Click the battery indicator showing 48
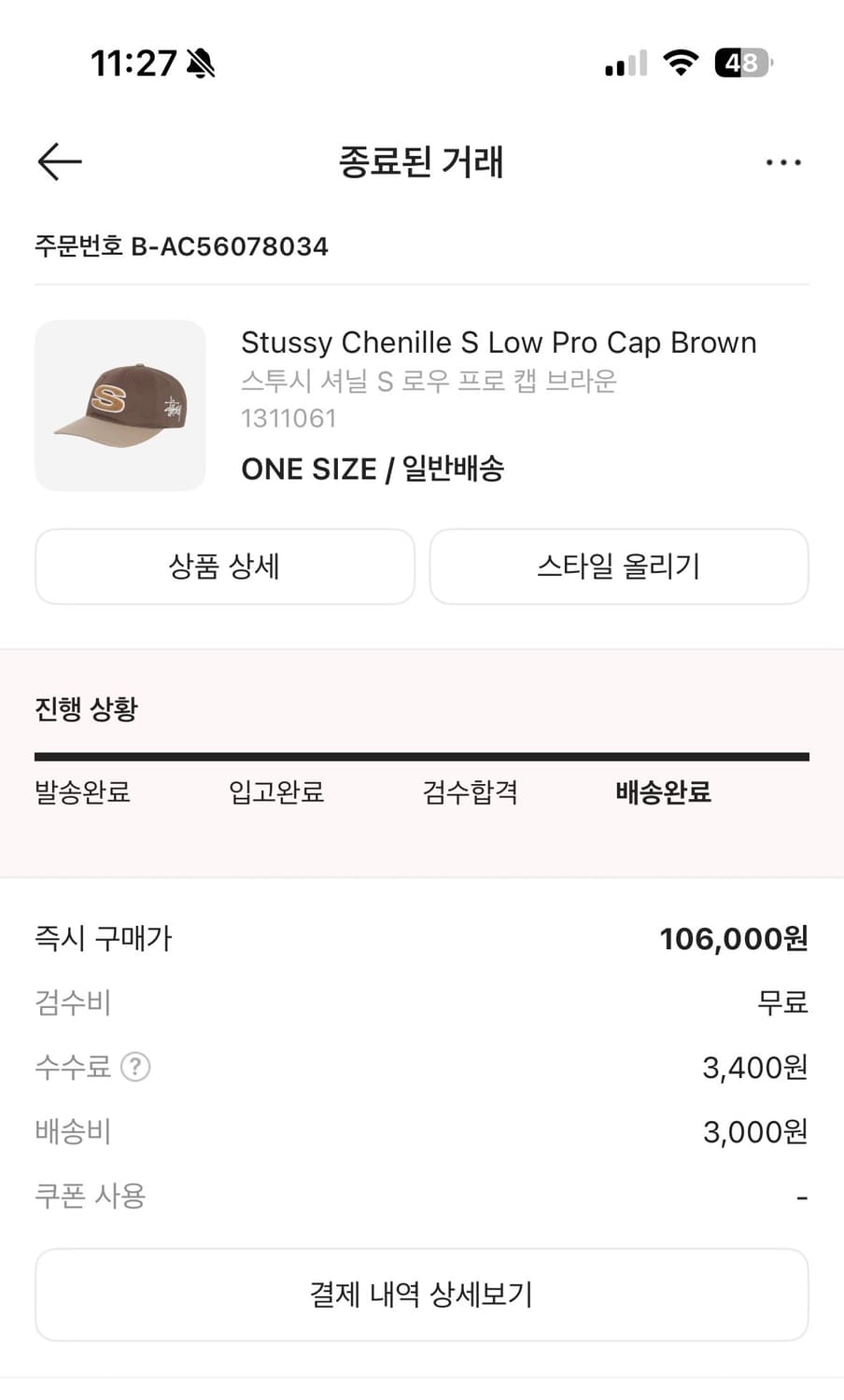This screenshot has height=1400, width=844. pos(740,63)
